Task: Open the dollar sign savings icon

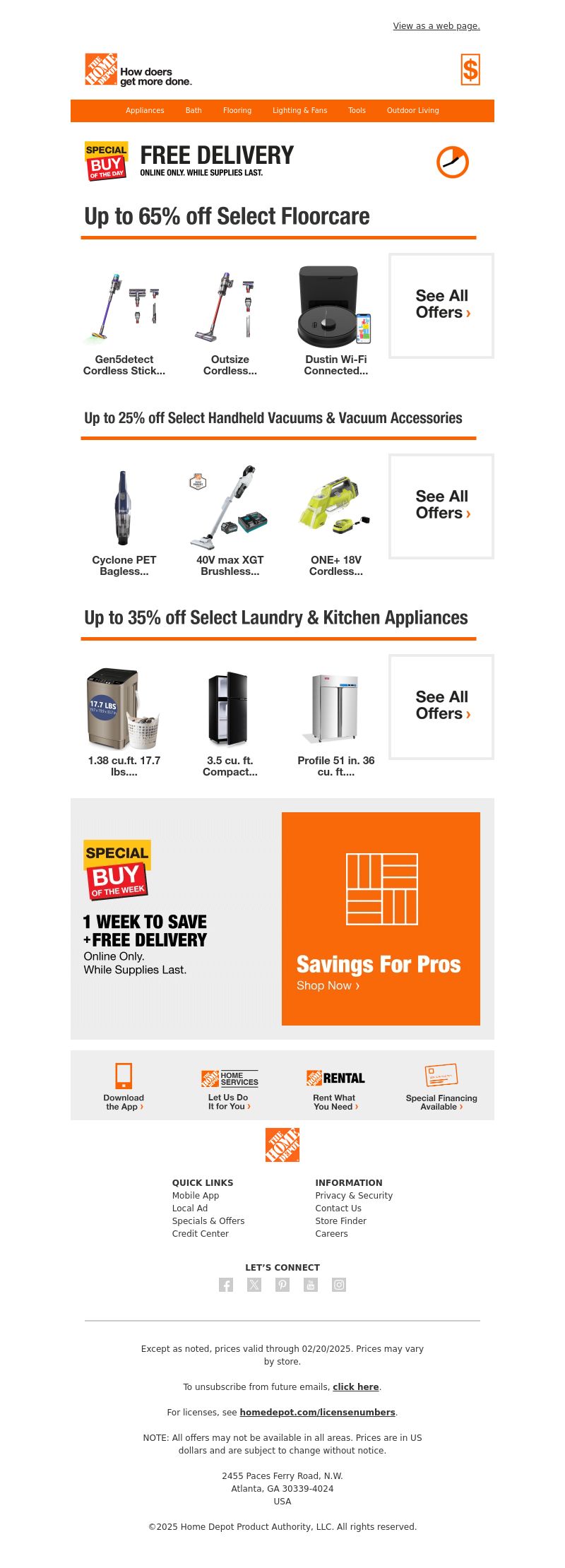Action: pos(470,70)
